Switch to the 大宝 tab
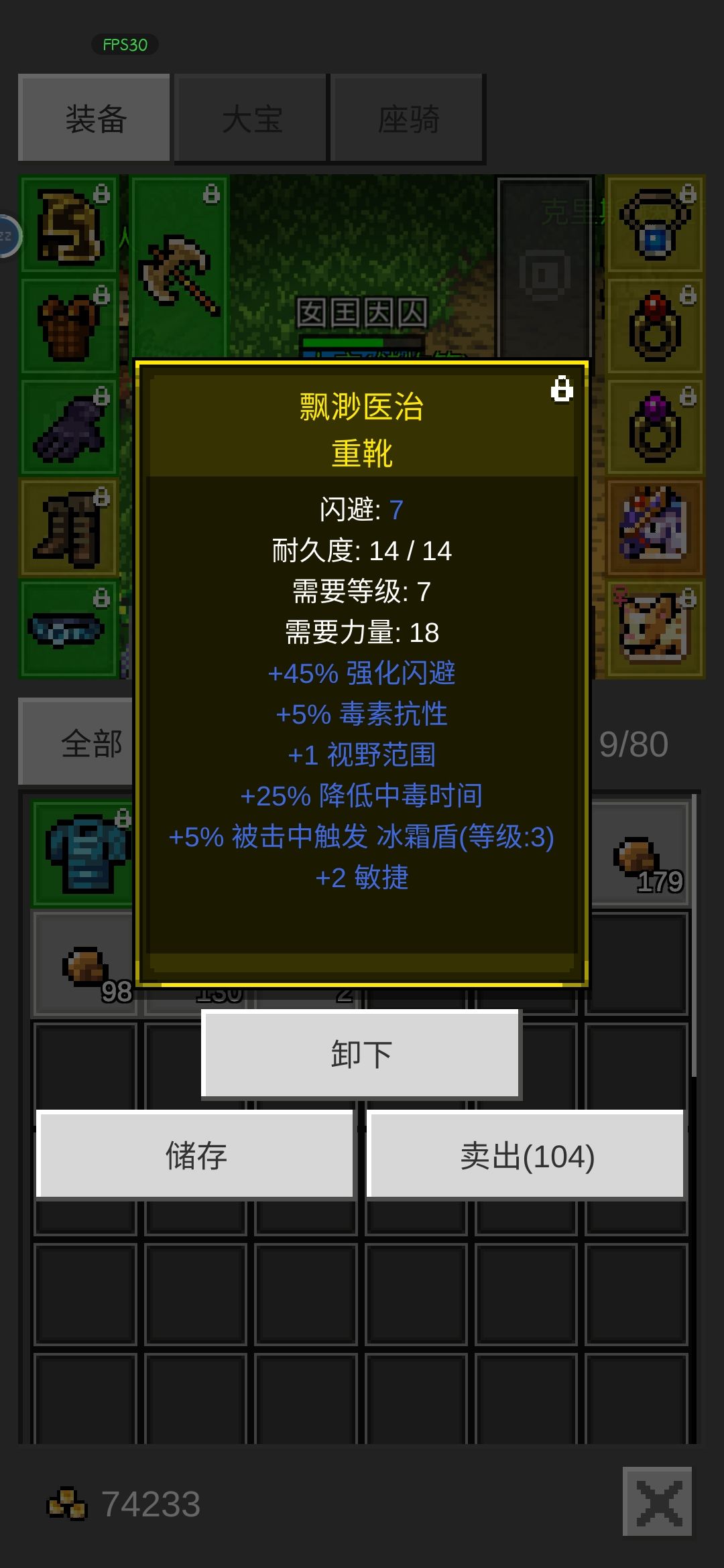The height and width of the screenshot is (1568, 724). click(x=250, y=119)
